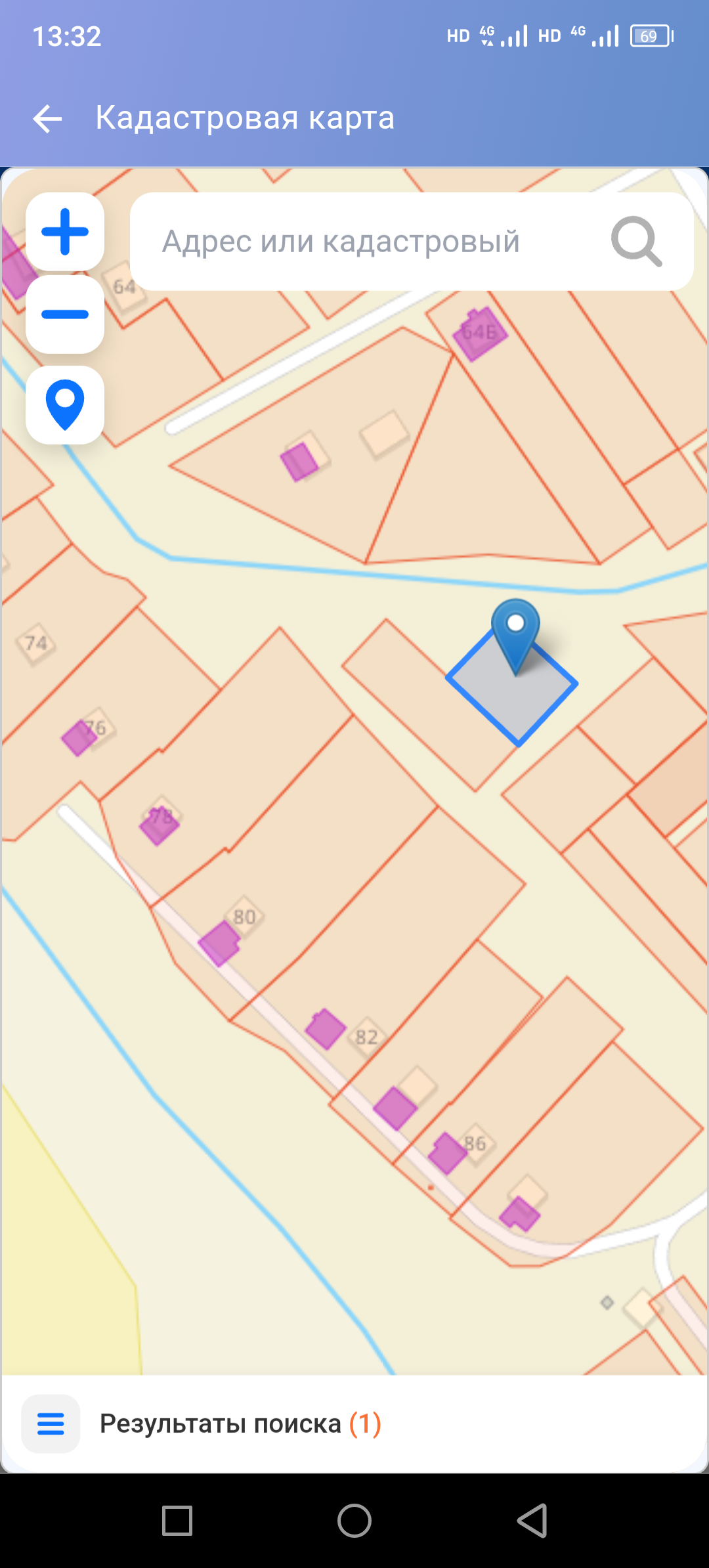
Task: Go back from Кадастровая карта
Action: (47, 119)
